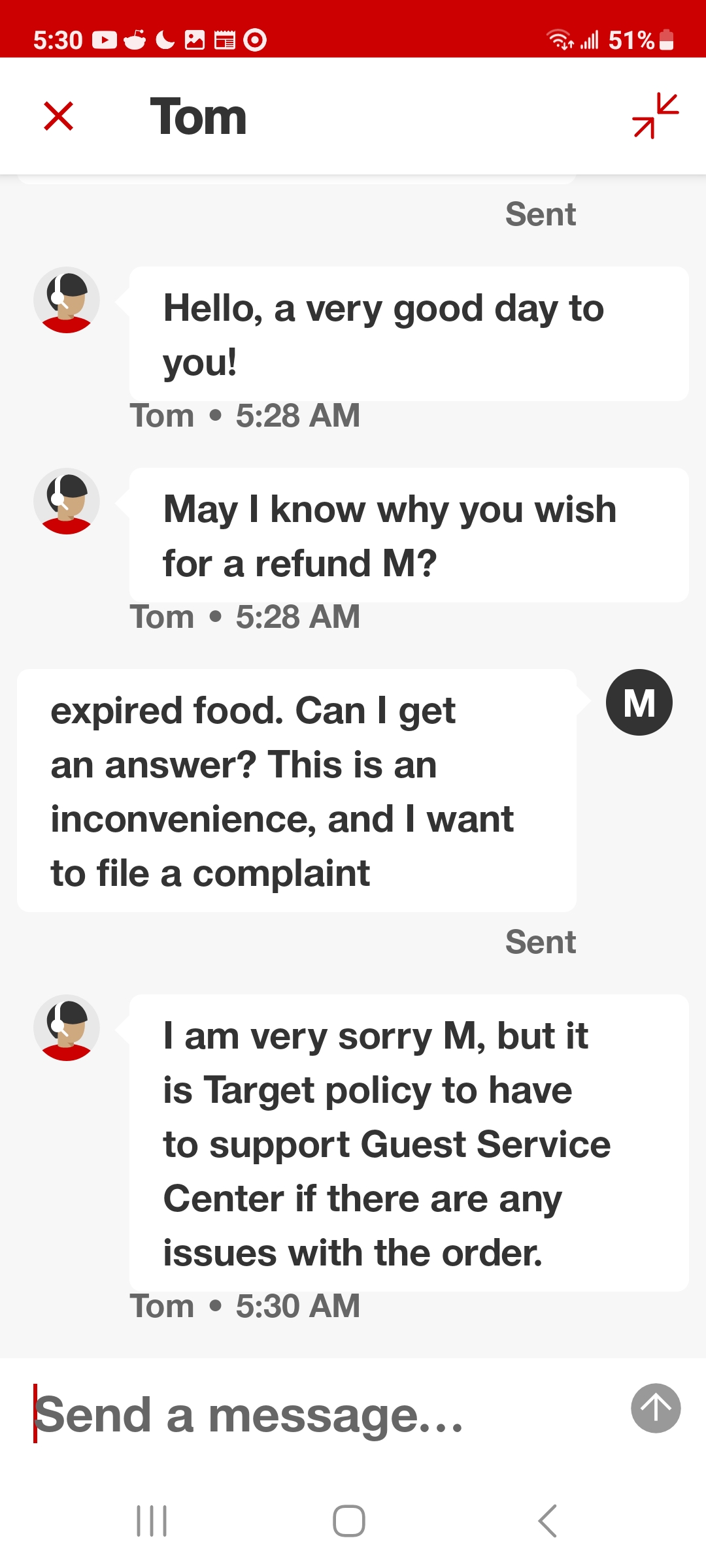The width and height of the screenshot is (706, 1568).
Task: Close the chat with Tom
Action: tap(58, 116)
